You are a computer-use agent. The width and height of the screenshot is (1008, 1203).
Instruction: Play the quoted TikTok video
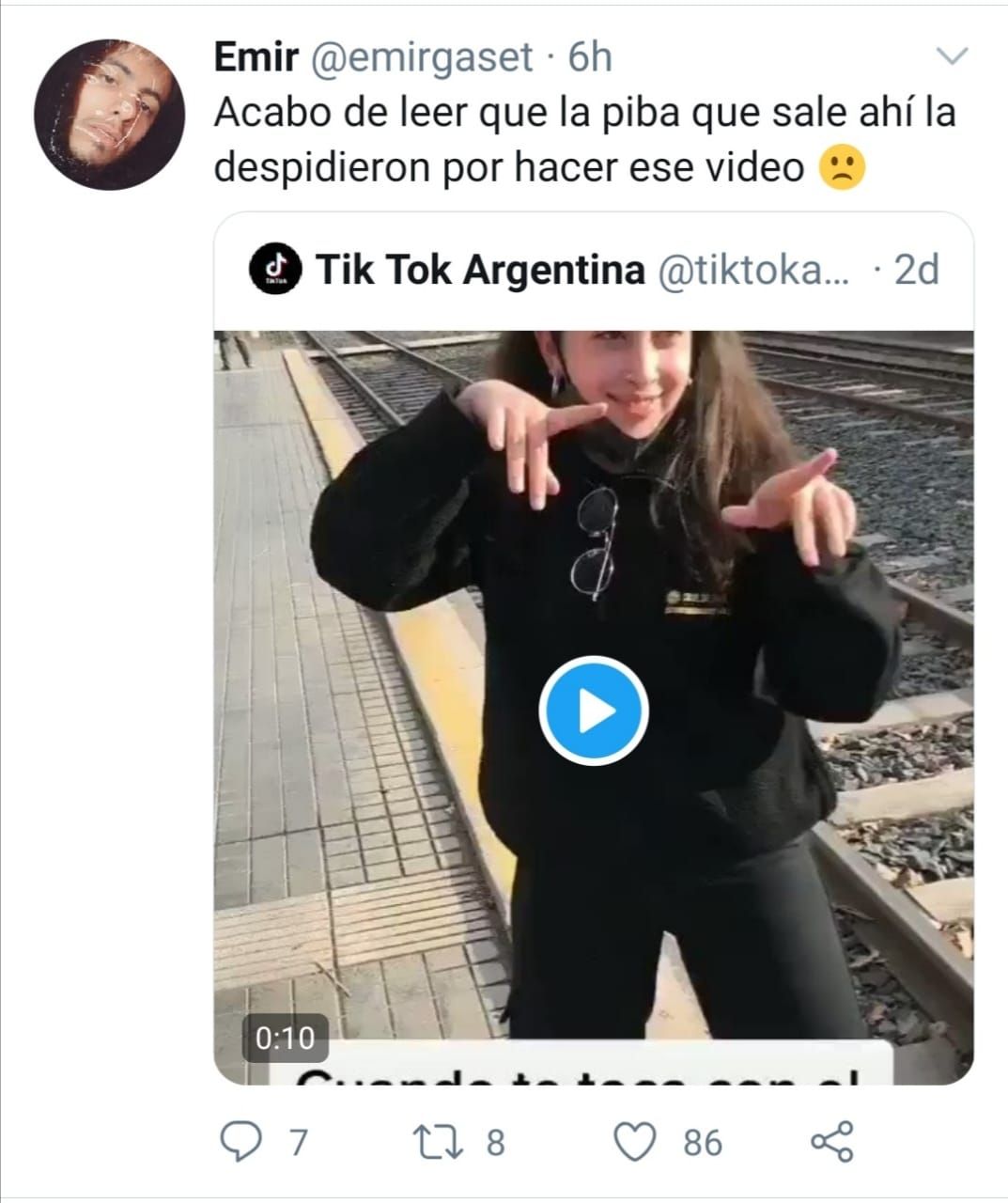point(593,711)
